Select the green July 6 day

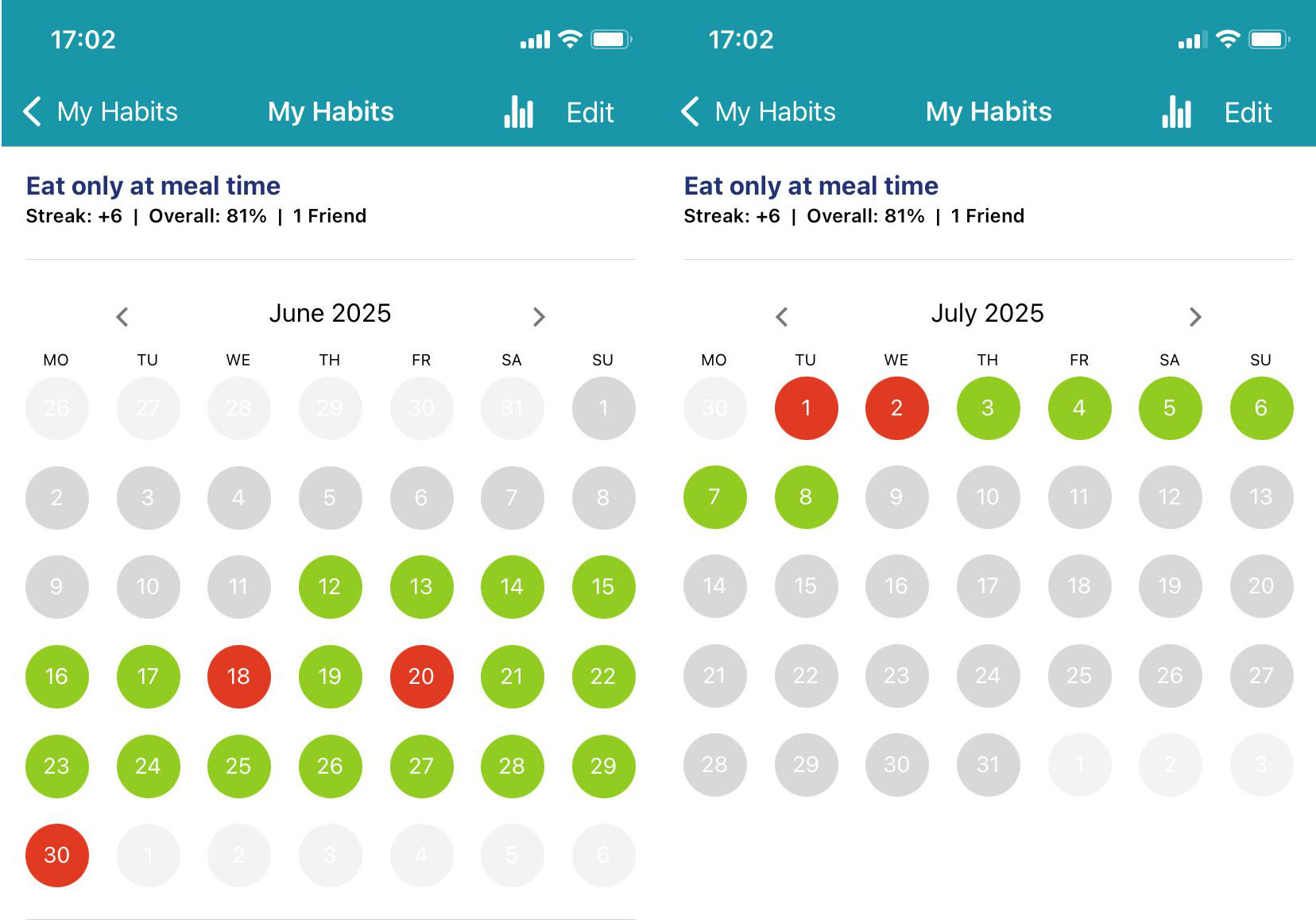click(1261, 407)
